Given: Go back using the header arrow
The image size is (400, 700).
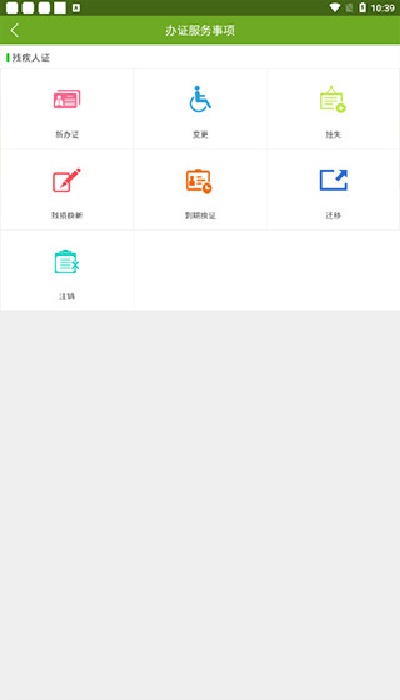Looking at the screenshot, I should [x=15, y=30].
